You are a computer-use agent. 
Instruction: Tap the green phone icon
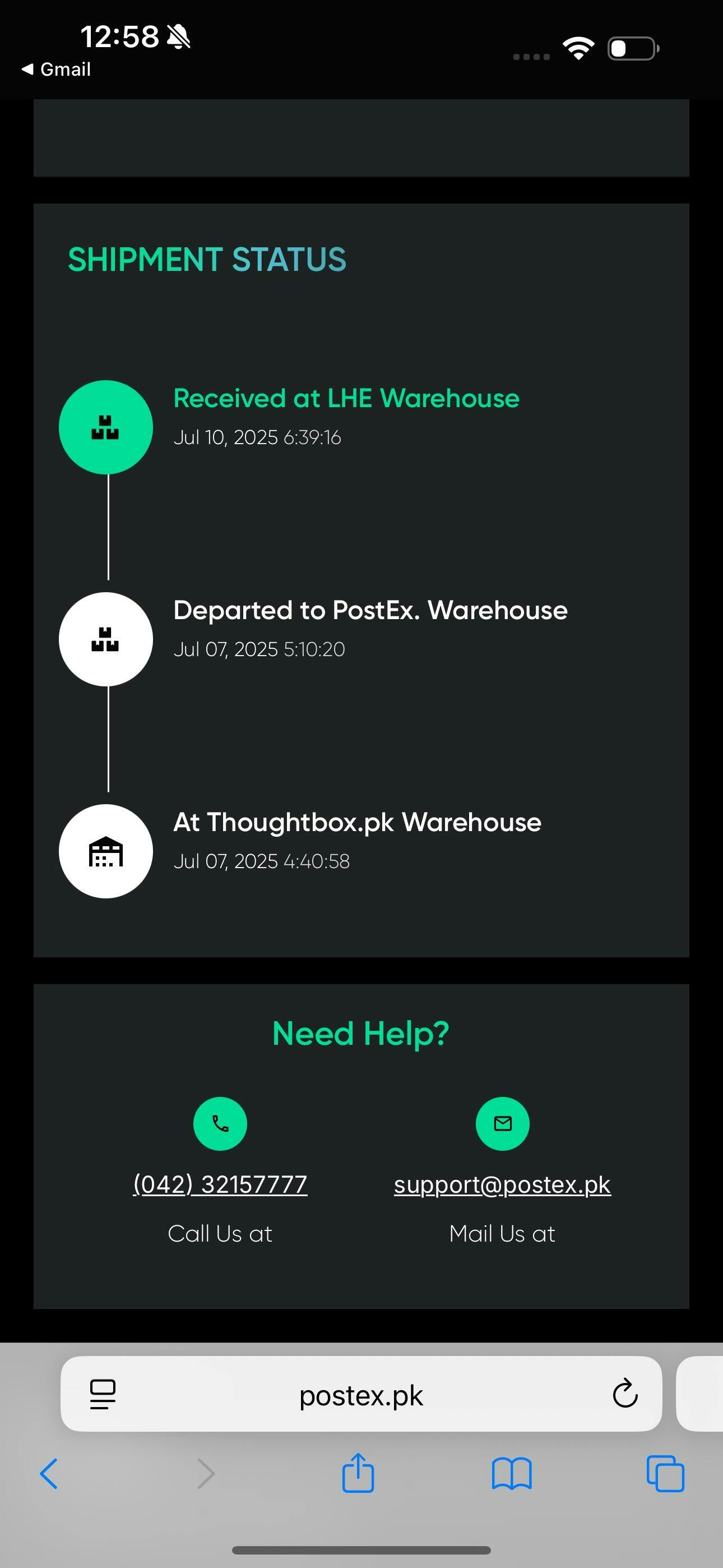[220, 1124]
